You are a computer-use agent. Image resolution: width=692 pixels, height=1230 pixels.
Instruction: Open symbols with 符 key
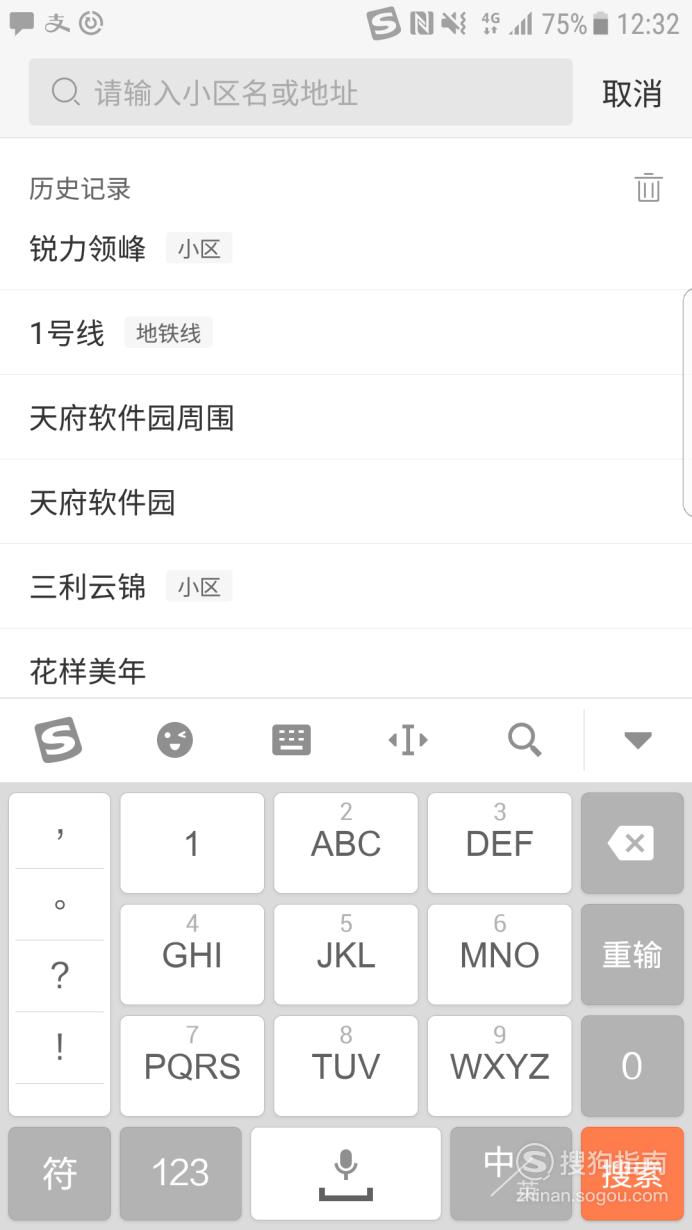tap(59, 1173)
